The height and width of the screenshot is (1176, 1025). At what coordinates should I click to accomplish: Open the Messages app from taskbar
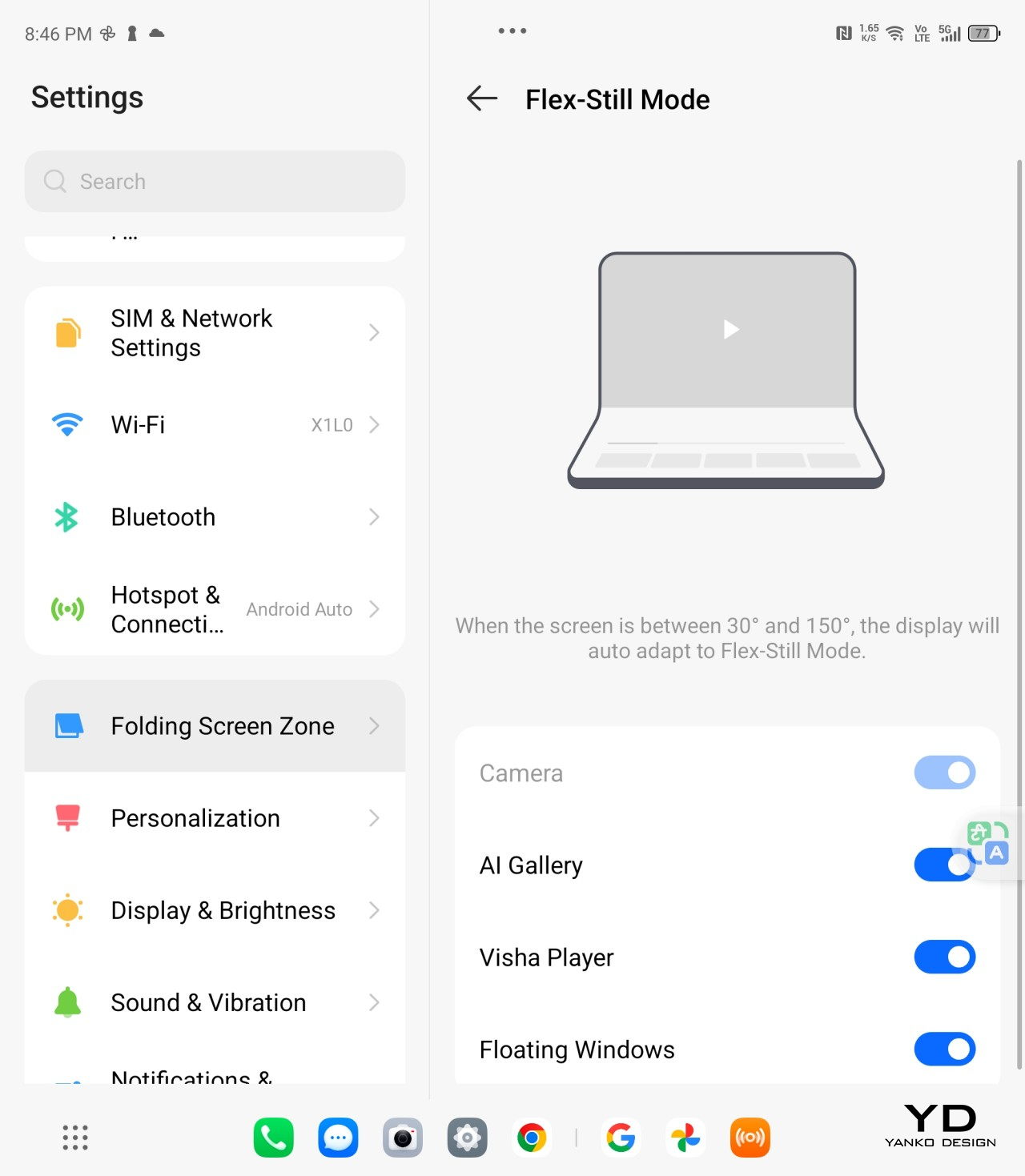tap(338, 1138)
